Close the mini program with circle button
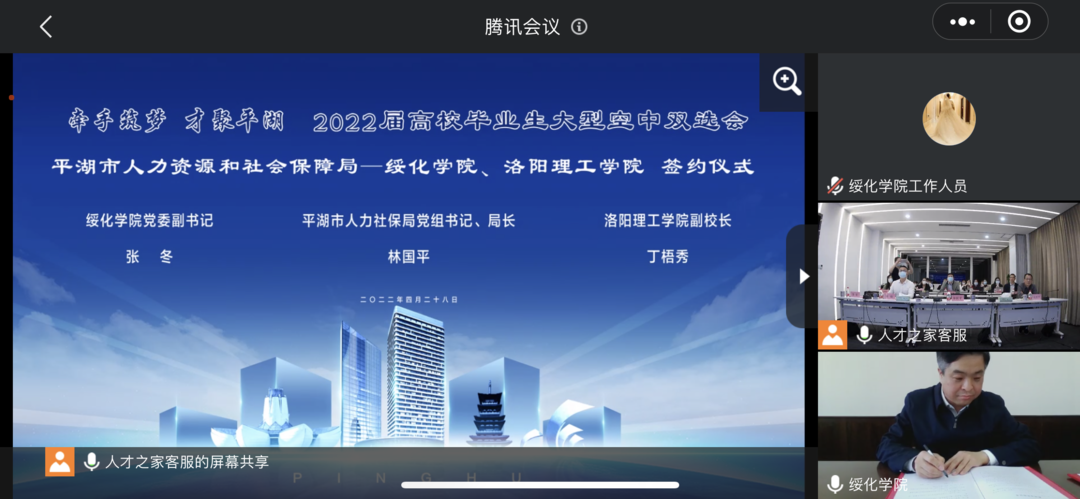The height and width of the screenshot is (499, 1080). point(1019,22)
